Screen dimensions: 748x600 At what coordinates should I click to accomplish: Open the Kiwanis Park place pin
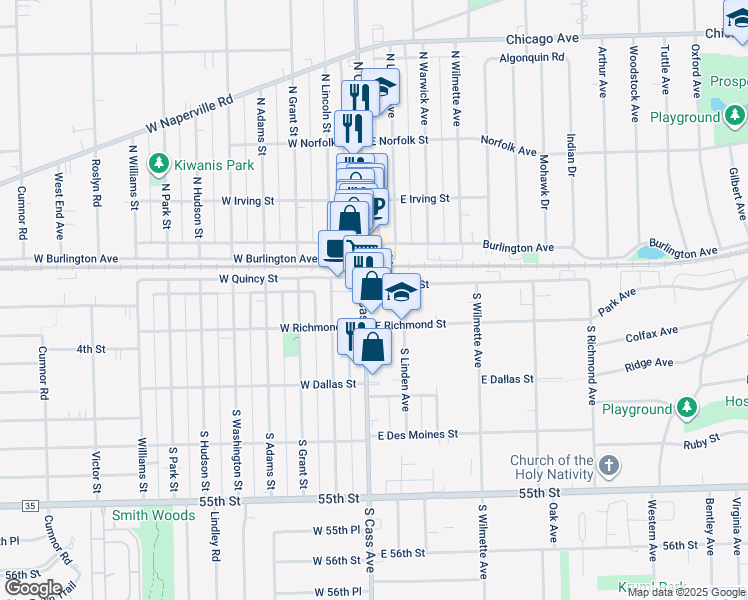point(158,162)
